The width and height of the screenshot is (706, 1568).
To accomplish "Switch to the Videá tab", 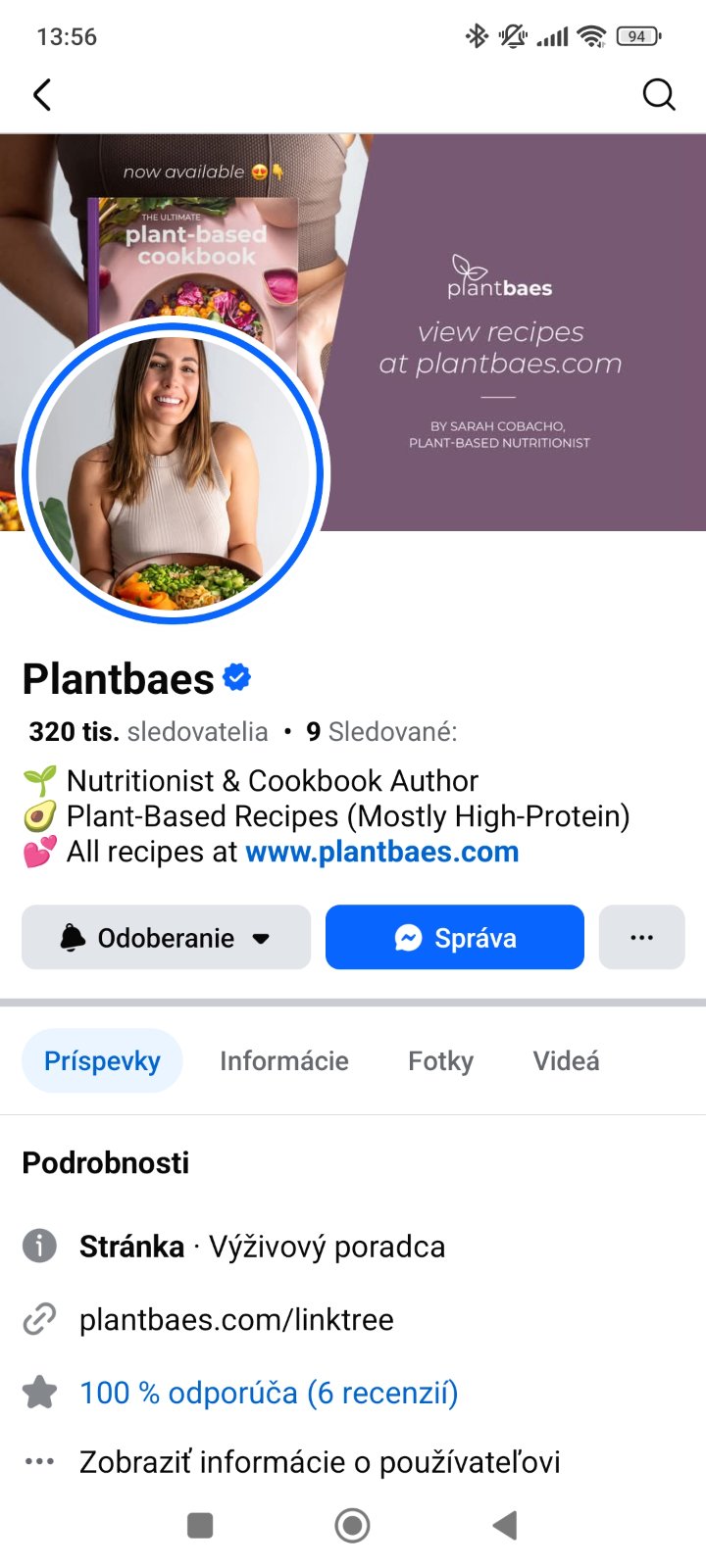I will [x=566, y=1060].
